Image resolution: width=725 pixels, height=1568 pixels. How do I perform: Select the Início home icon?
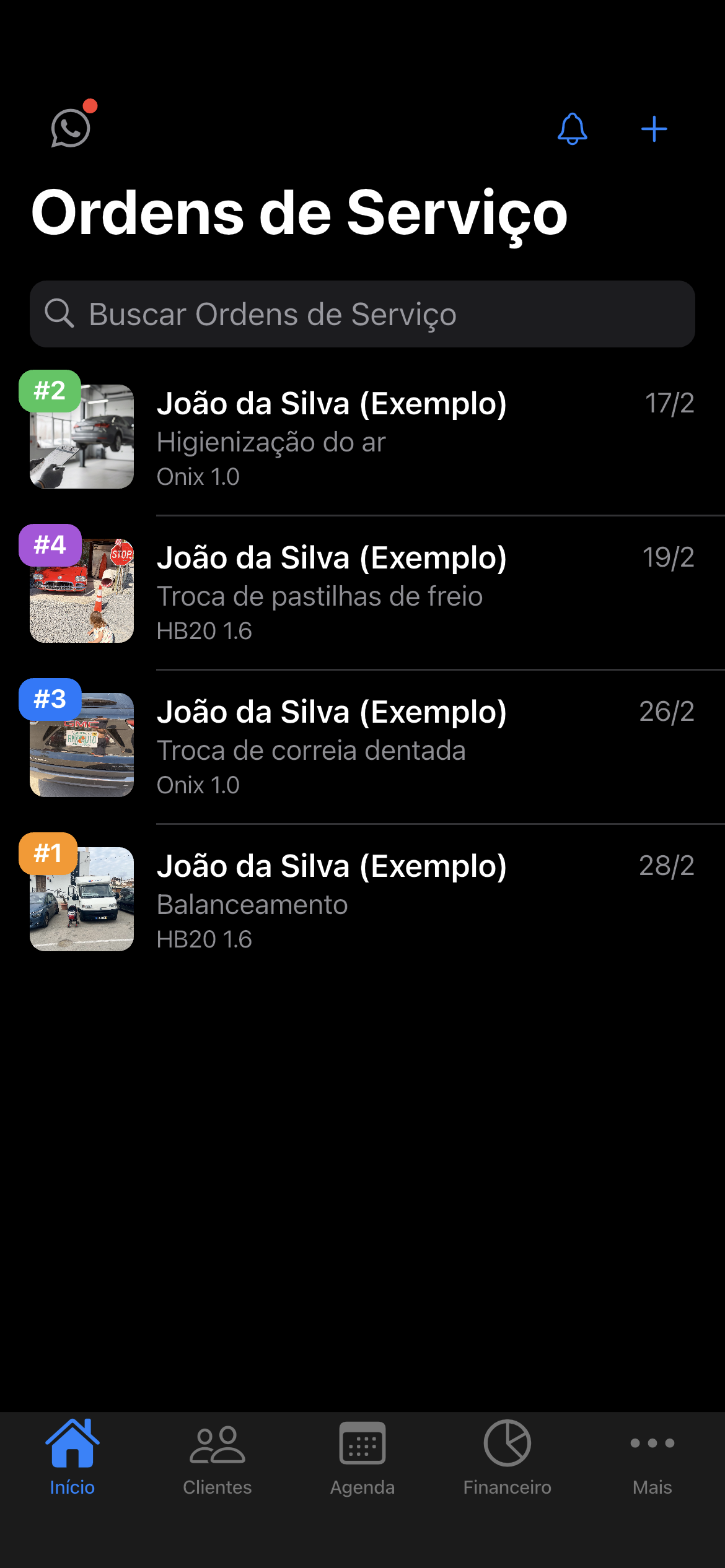[x=71, y=1443]
